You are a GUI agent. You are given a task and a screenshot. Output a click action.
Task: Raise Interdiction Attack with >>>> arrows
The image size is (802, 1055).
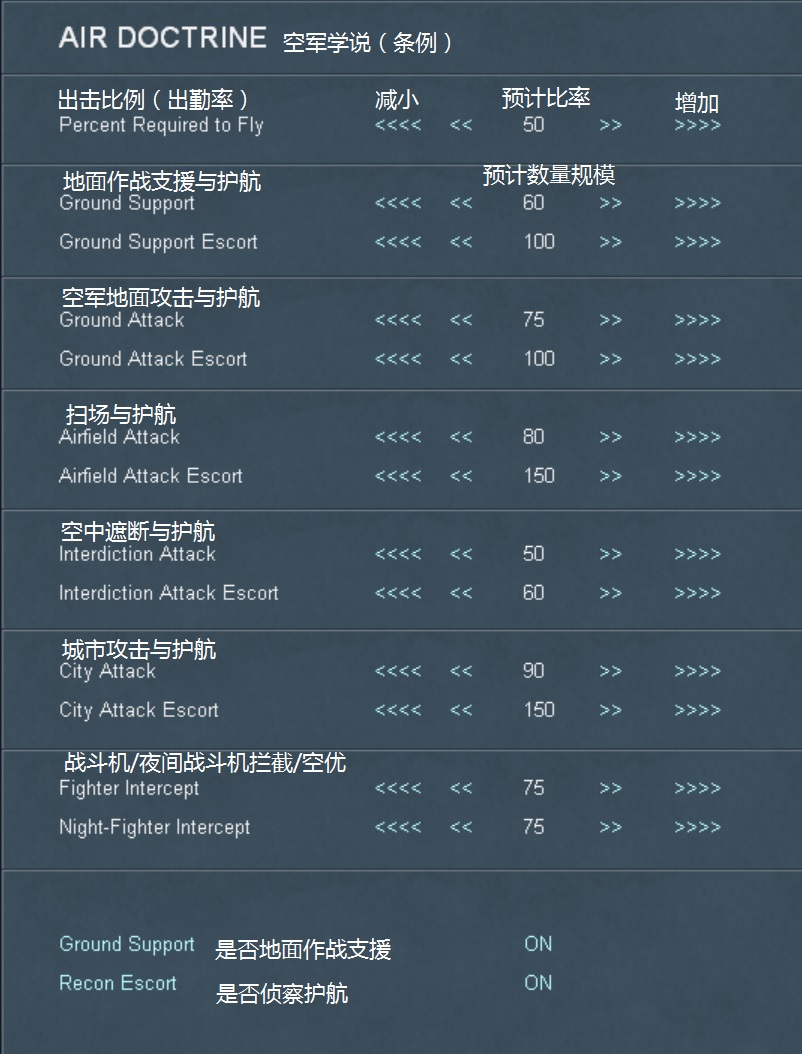[x=697, y=554]
